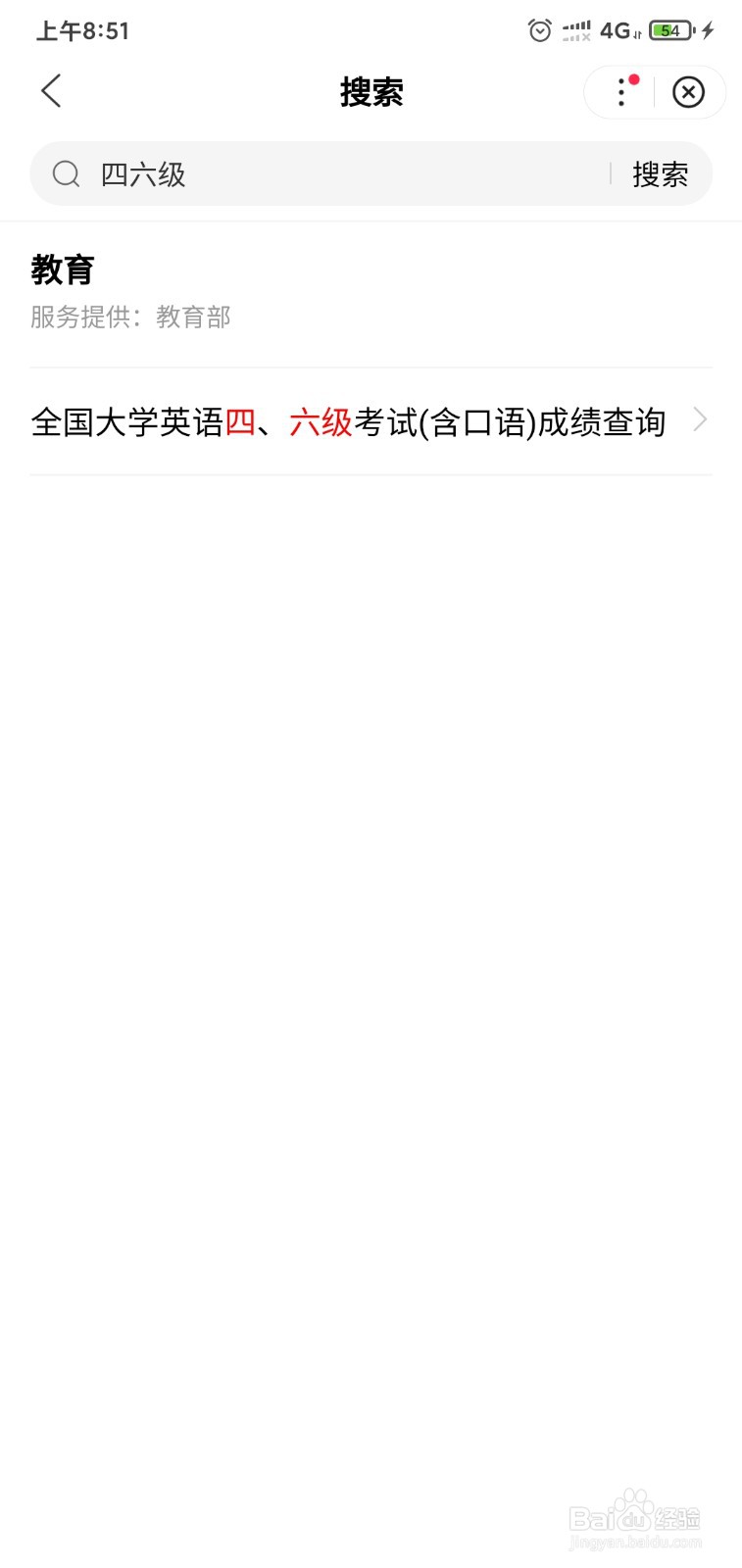
Task: Tap the 搜索 page title
Action: tap(371, 91)
